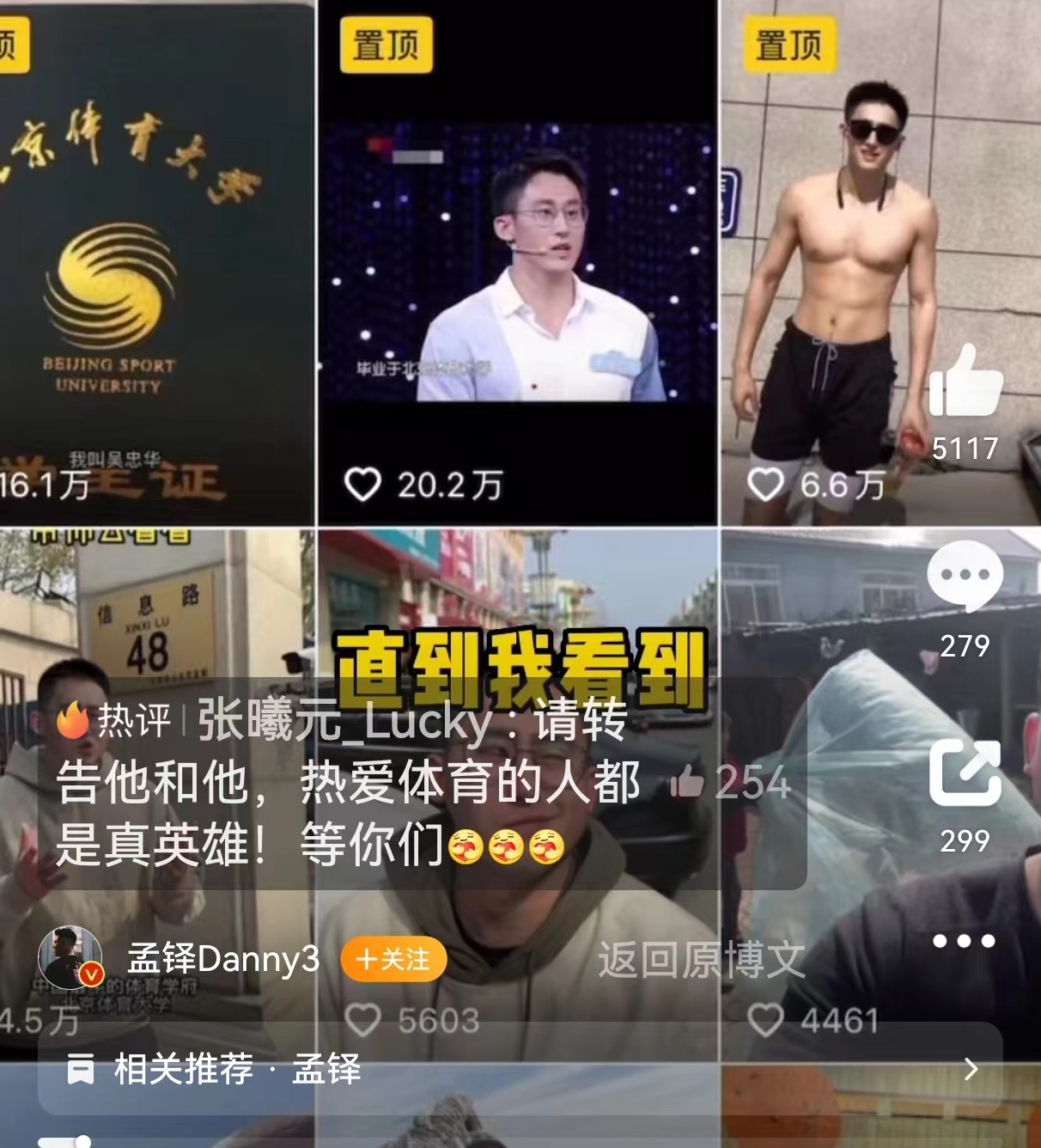Screen dimensions: 1041x1148
Task: Open the comments with the speech-bubble icon
Action: (965, 577)
